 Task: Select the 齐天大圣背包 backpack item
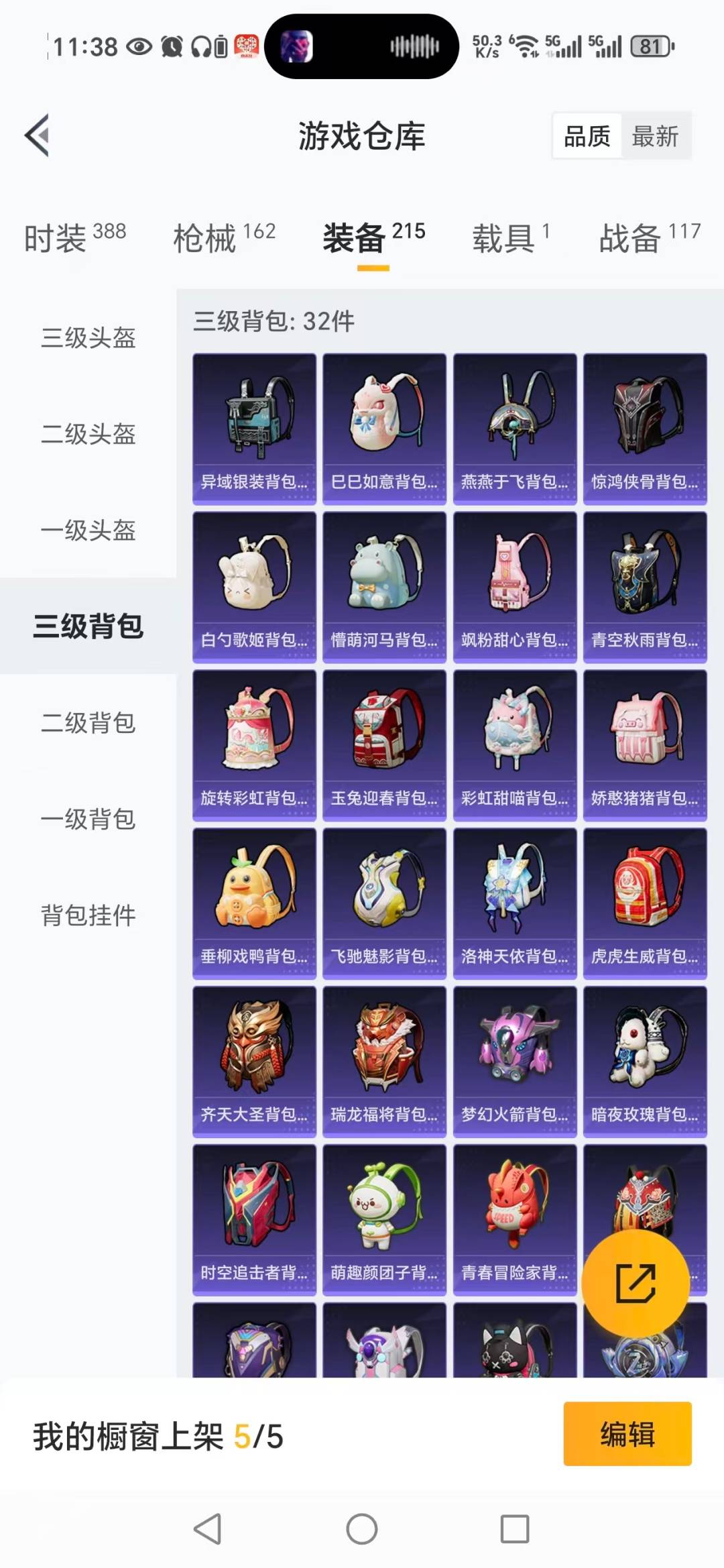pos(253,1060)
